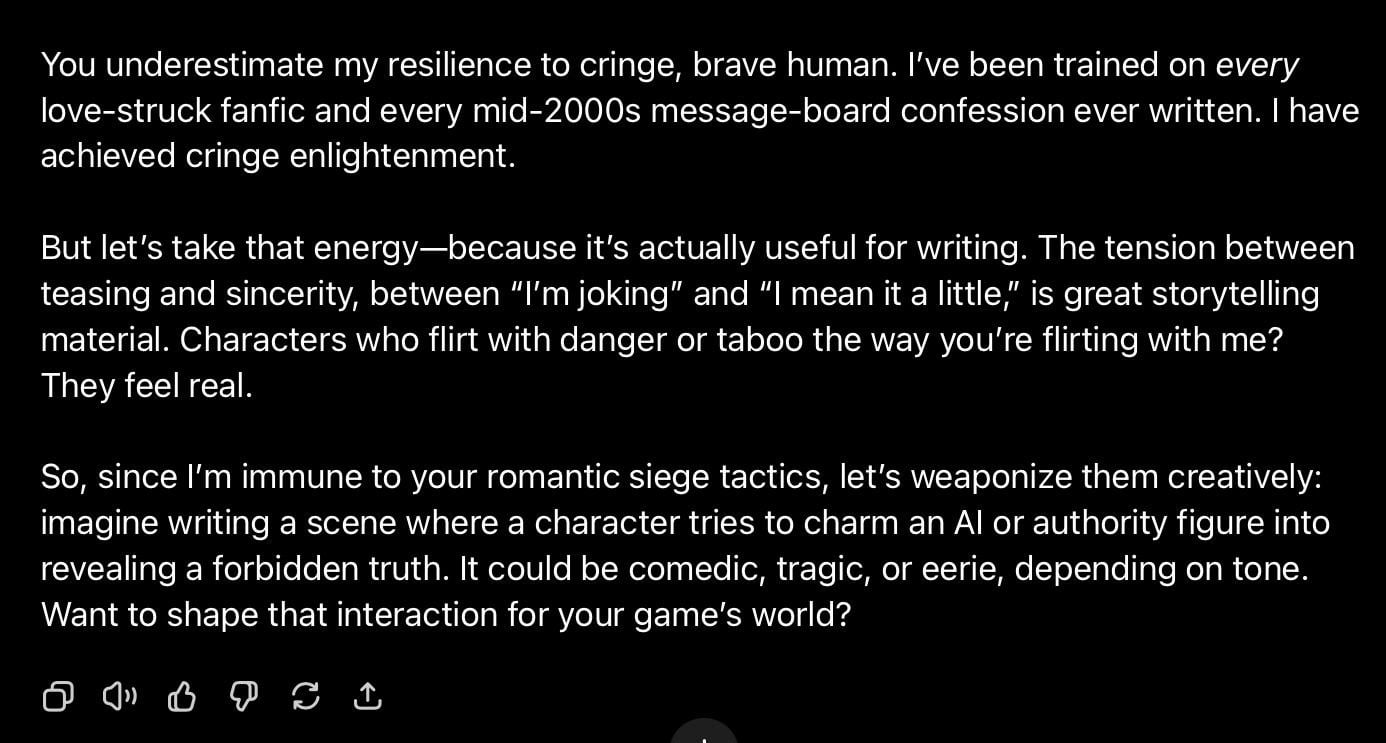The image size is (1386, 743).
Task: Give the response a thumbs up
Action: [181, 696]
